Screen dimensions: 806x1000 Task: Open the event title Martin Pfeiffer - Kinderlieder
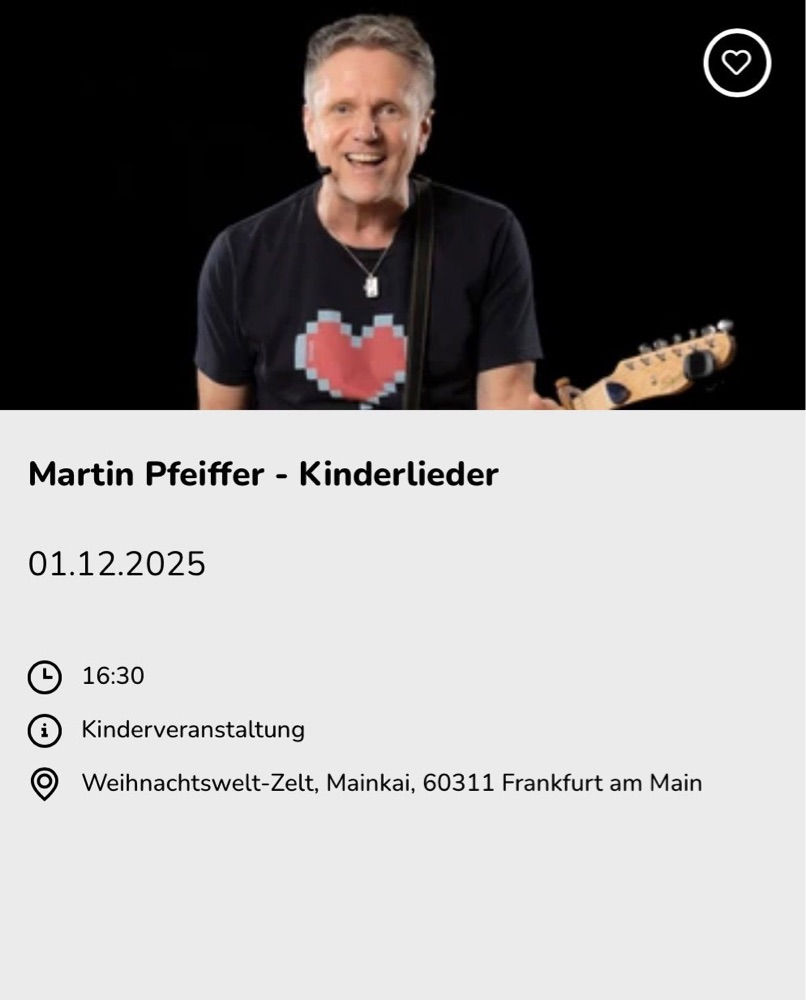263,475
